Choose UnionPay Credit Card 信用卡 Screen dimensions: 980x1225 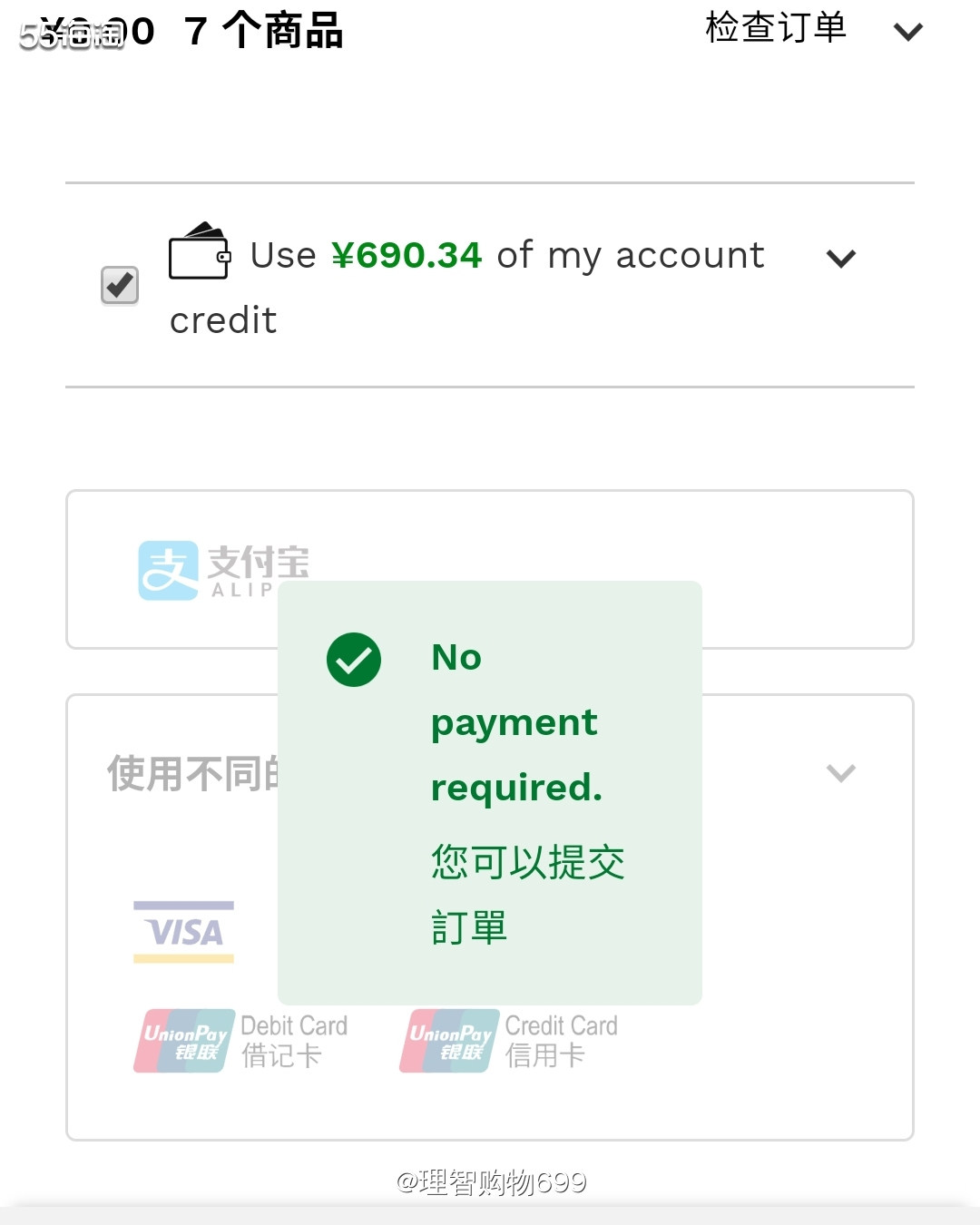tap(509, 1041)
